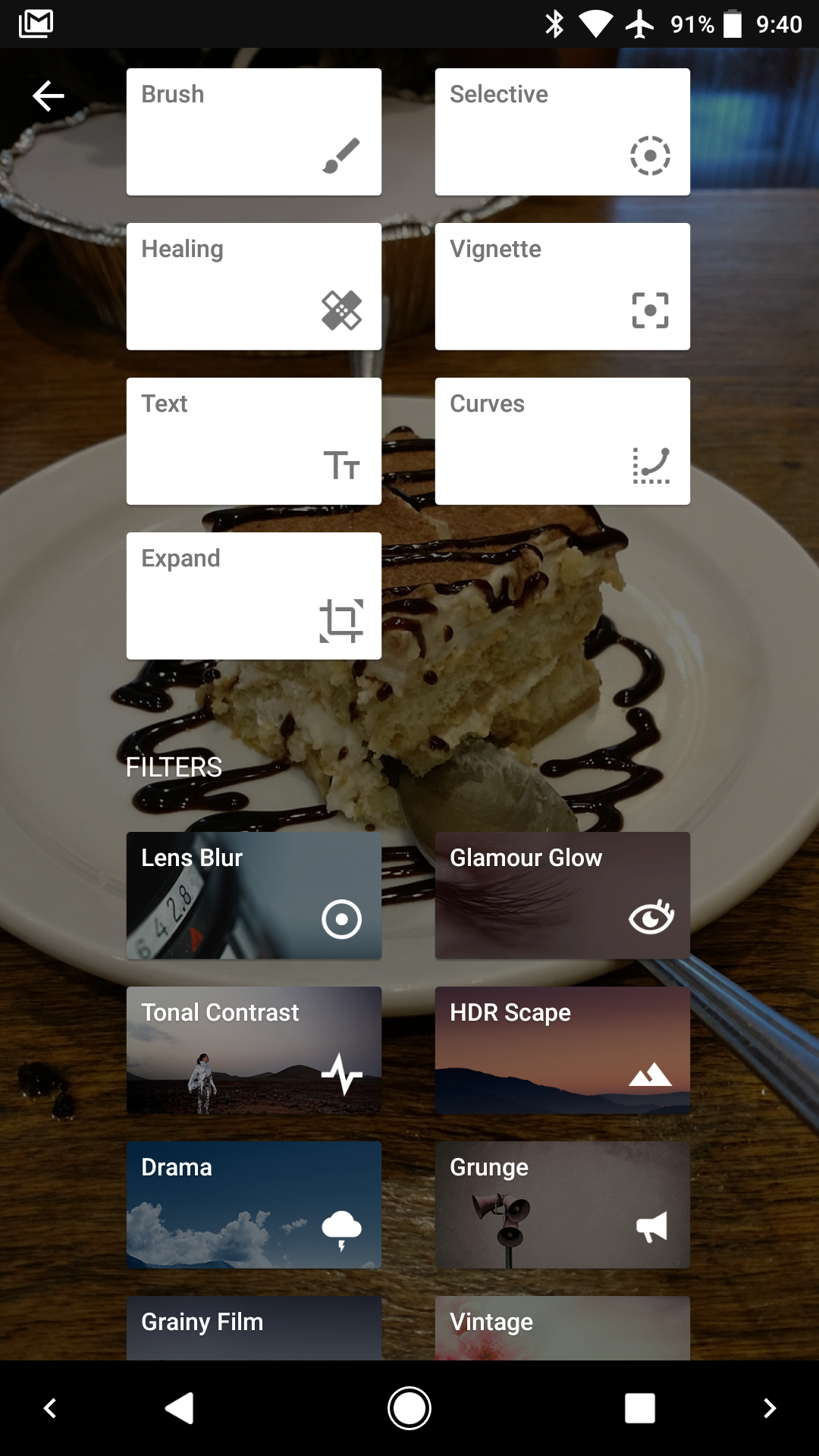Select the HDR Scape filter
This screenshot has width=819, height=1456.
562,1050
